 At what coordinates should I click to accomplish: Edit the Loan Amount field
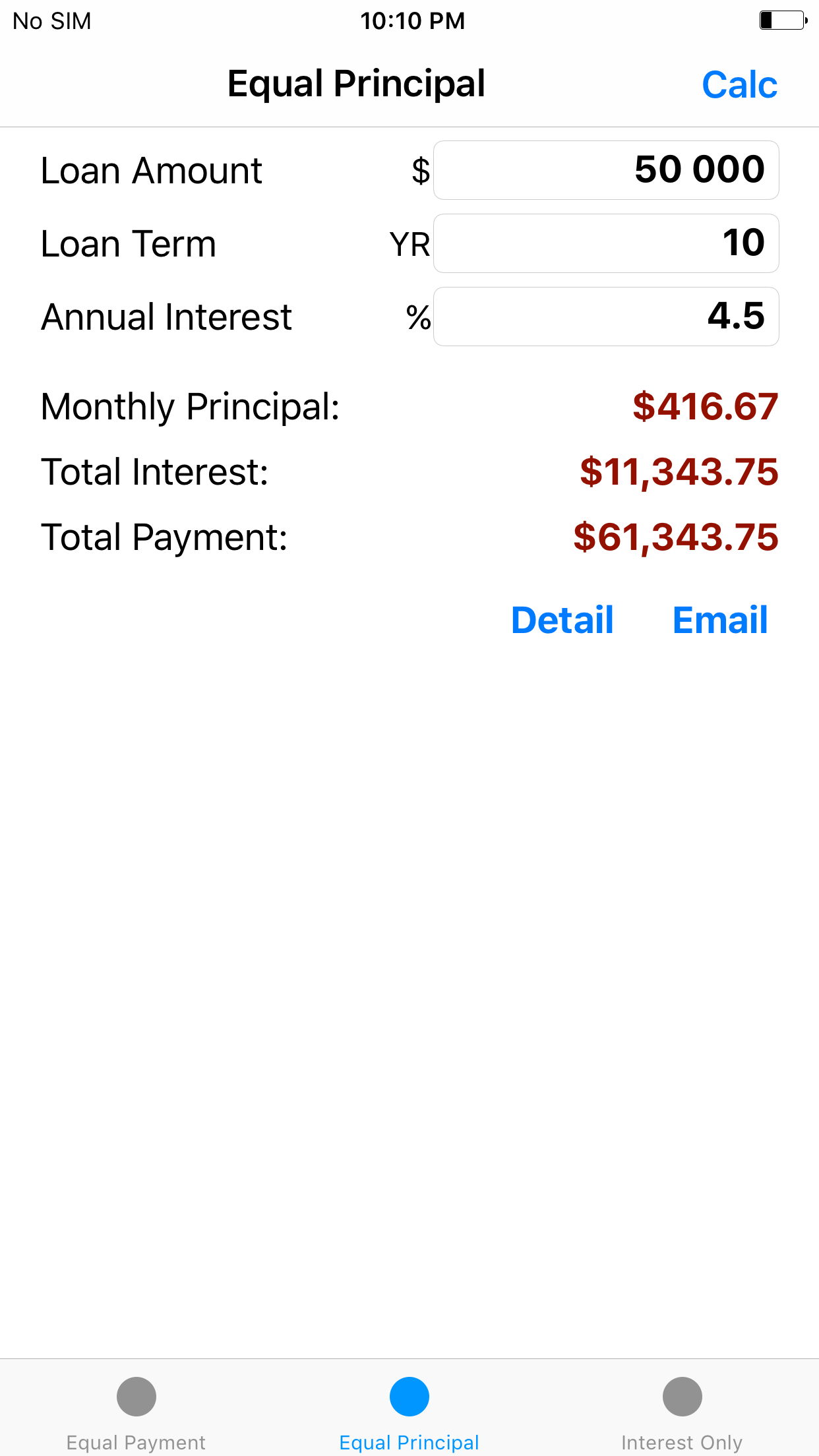(606, 170)
